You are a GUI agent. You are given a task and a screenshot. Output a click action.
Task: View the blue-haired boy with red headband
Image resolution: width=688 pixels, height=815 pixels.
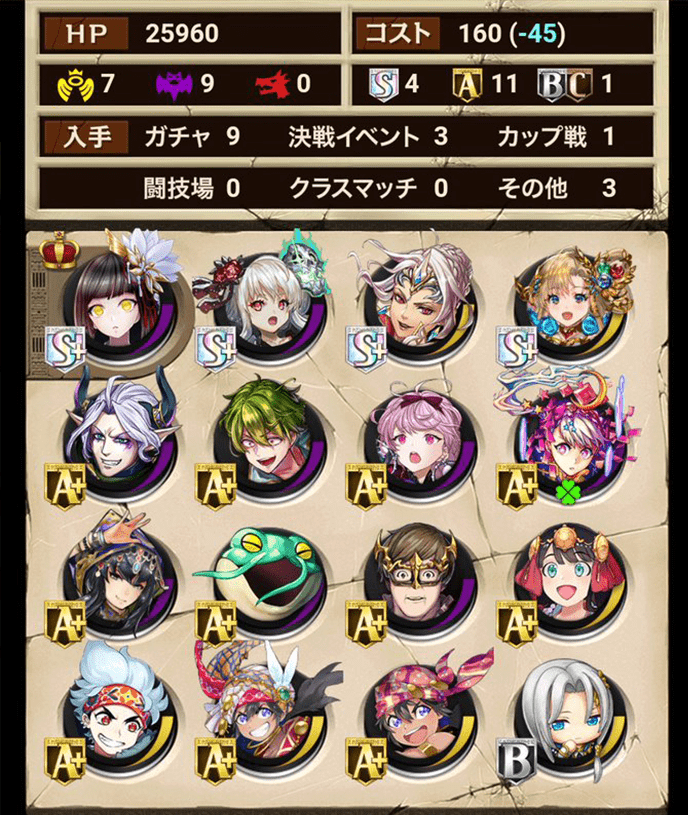click(x=118, y=715)
